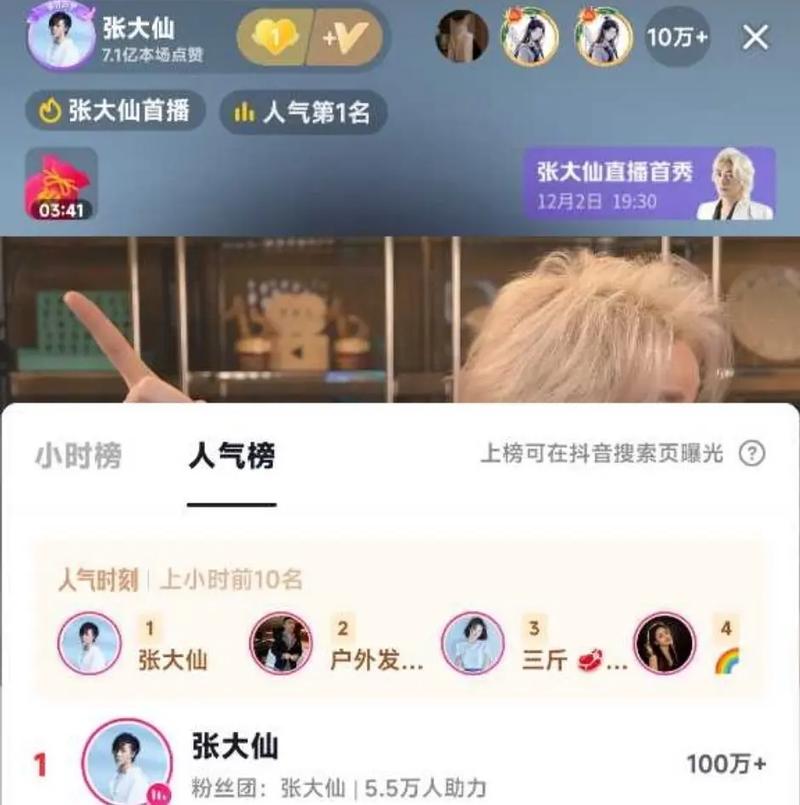Open the 10万+ viewers list
Screen dimensions: 800x805
point(677,38)
